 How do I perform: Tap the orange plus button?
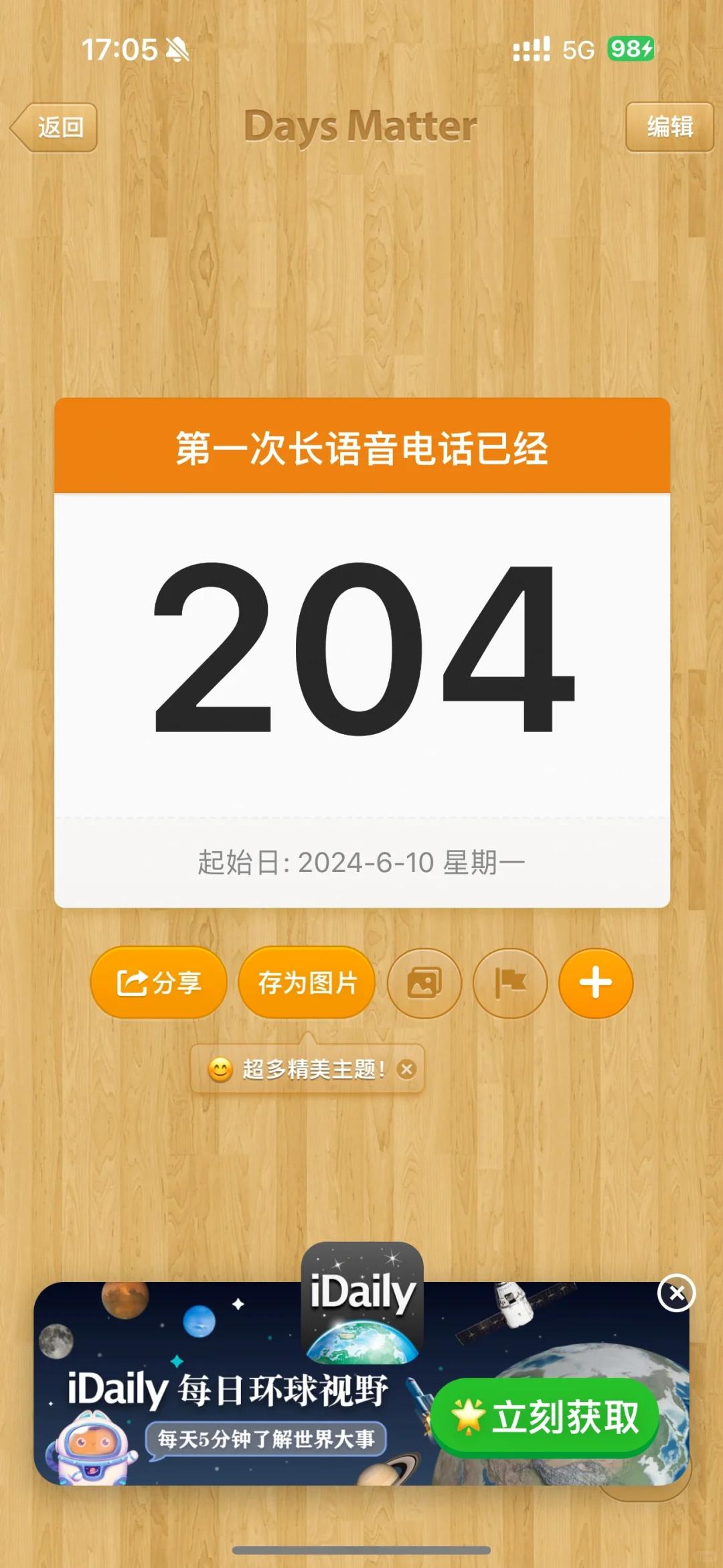pyautogui.click(x=596, y=983)
